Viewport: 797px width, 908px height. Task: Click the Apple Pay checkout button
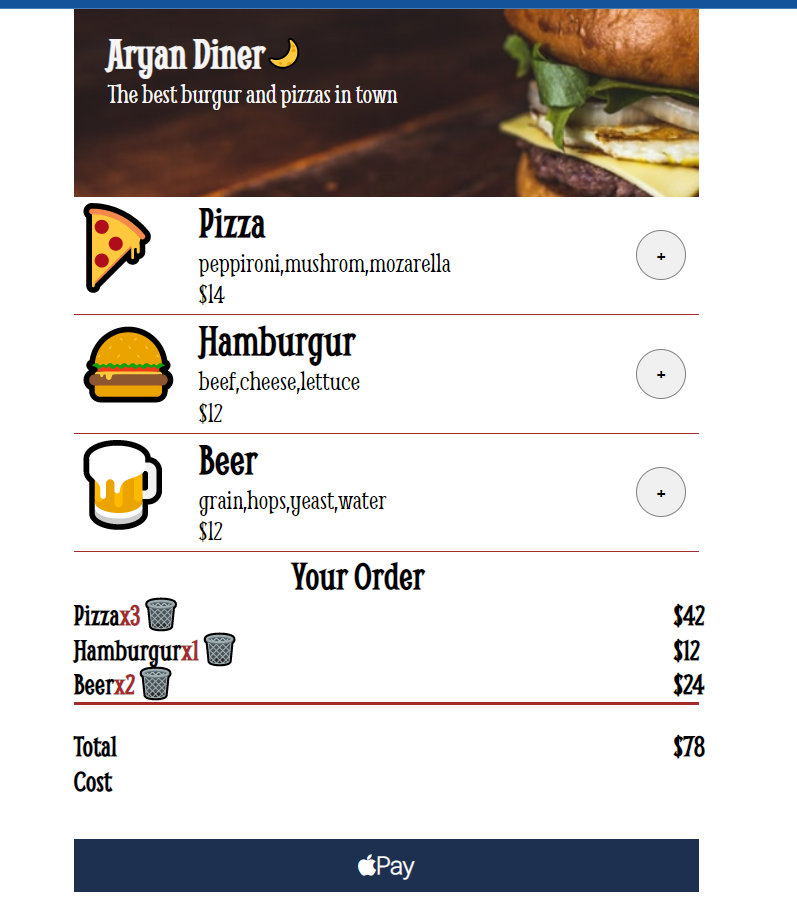tap(386, 865)
